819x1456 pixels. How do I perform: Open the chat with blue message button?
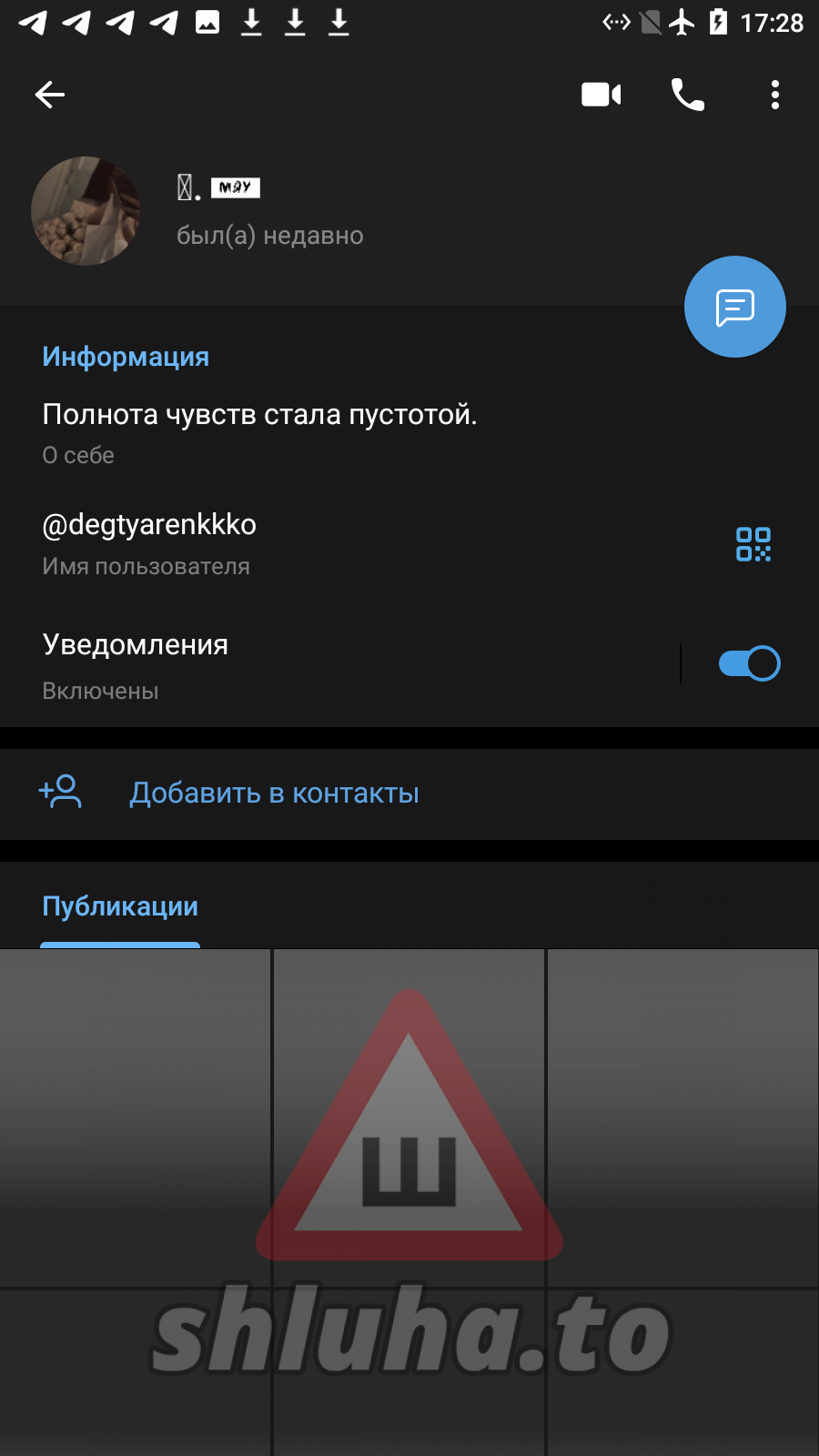coord(734,307)
